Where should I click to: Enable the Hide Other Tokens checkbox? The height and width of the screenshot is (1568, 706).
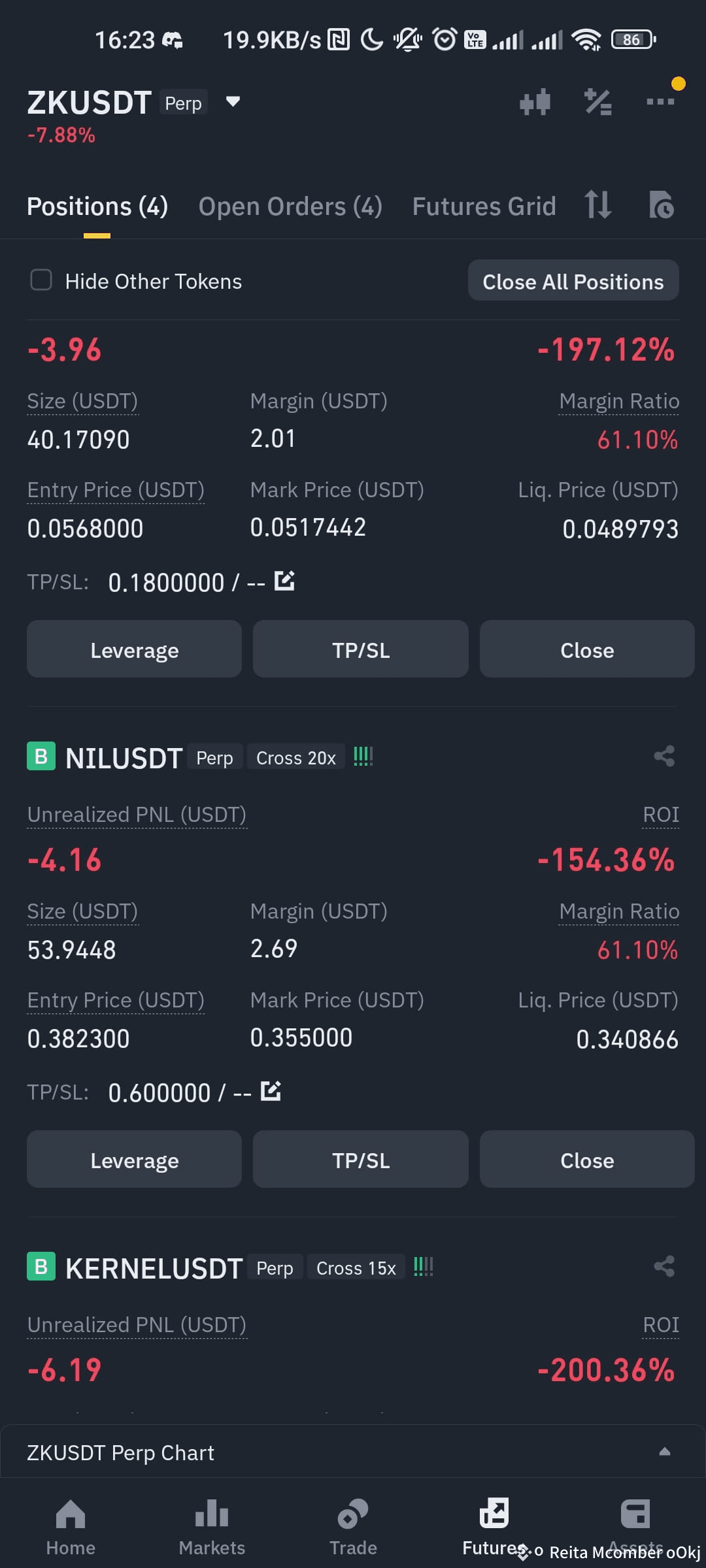41,281
